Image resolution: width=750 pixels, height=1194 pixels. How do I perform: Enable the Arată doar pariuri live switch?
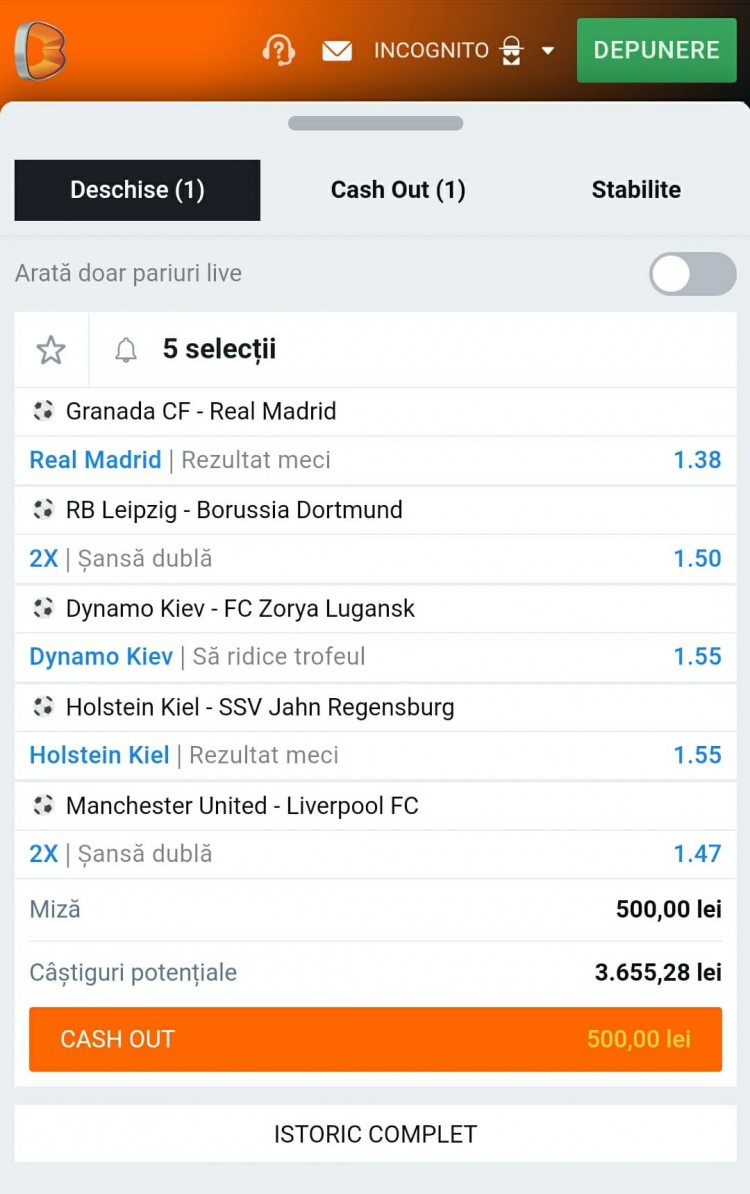click(x=692, y=273)
